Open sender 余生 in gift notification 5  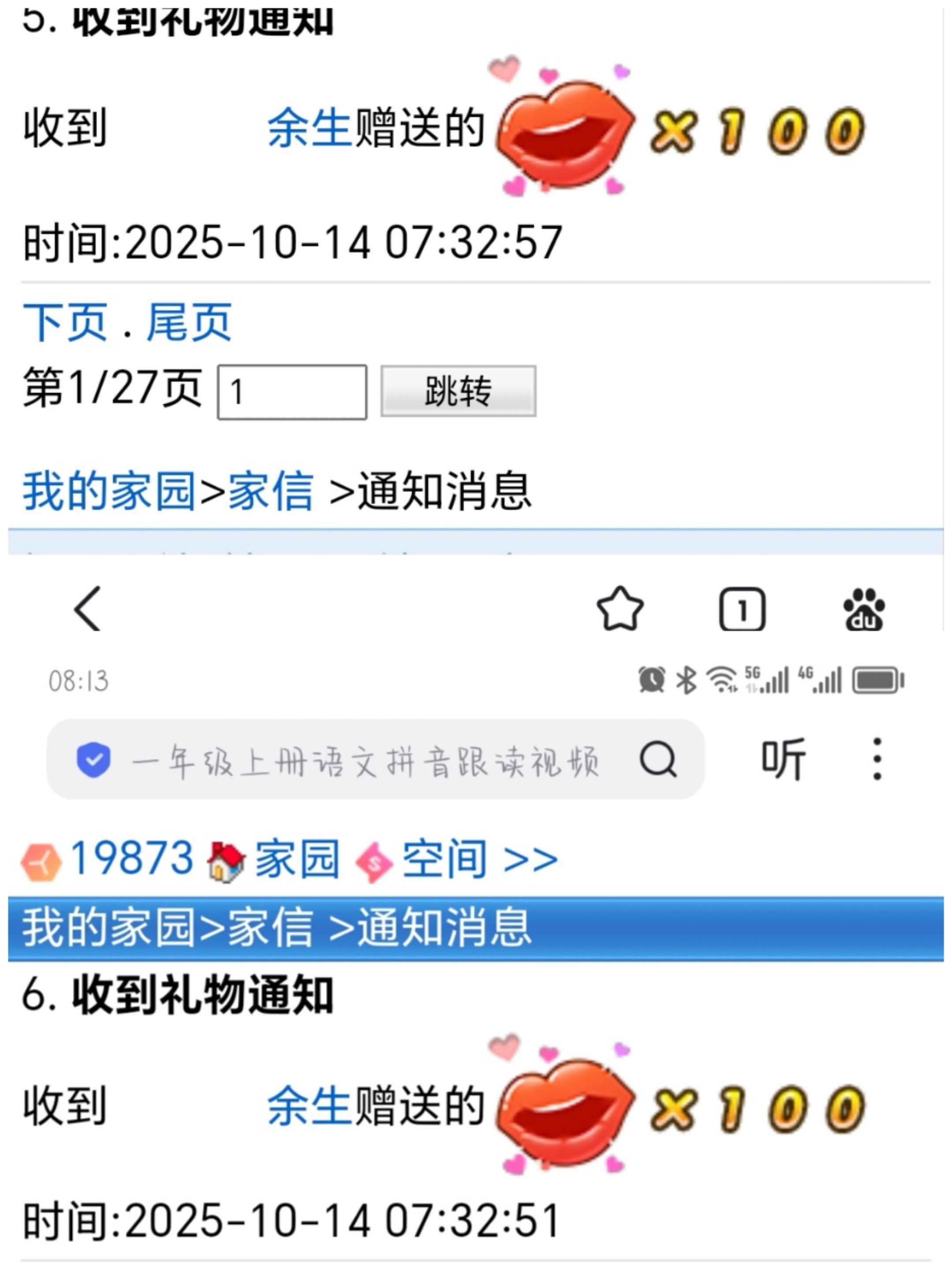pos(309,128)
